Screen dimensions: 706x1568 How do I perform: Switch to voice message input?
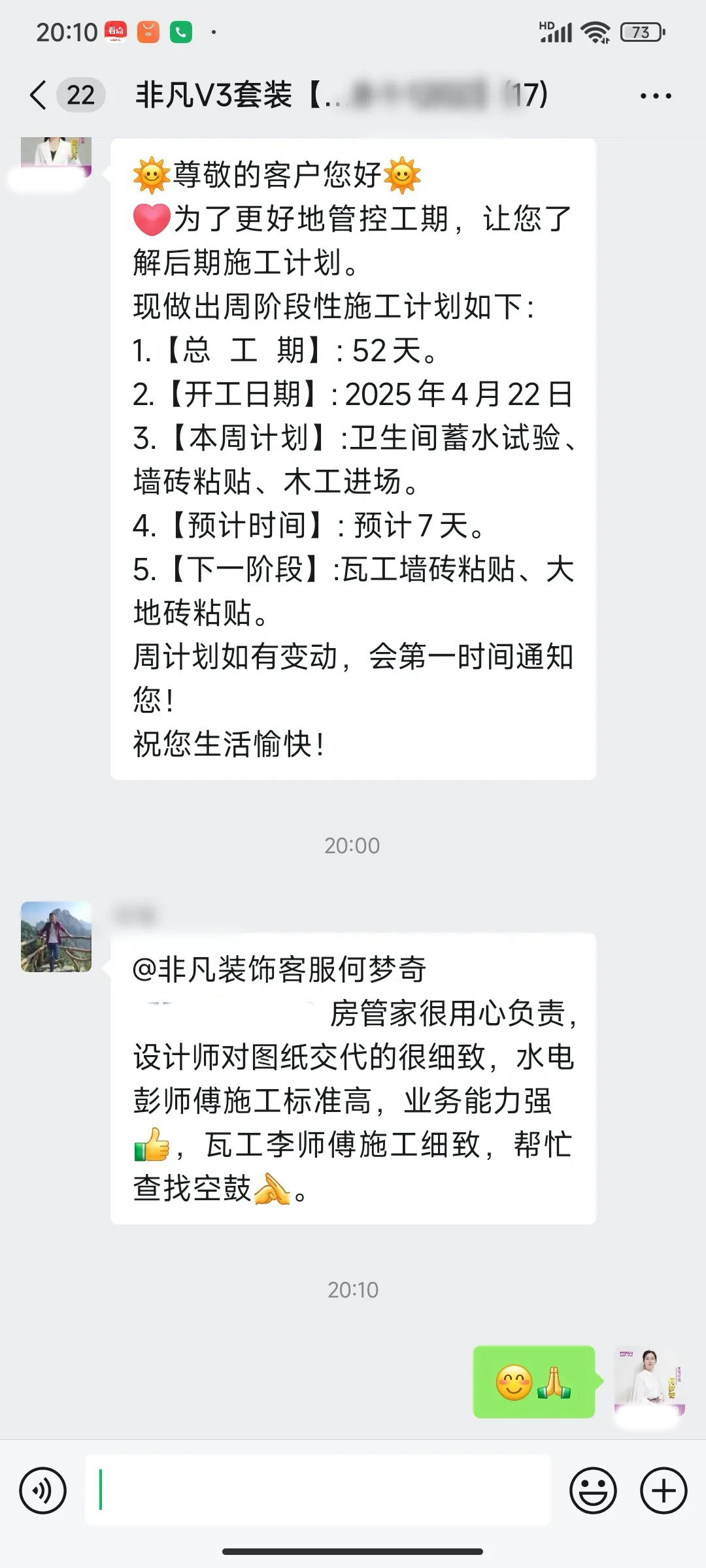[43, 1491]
